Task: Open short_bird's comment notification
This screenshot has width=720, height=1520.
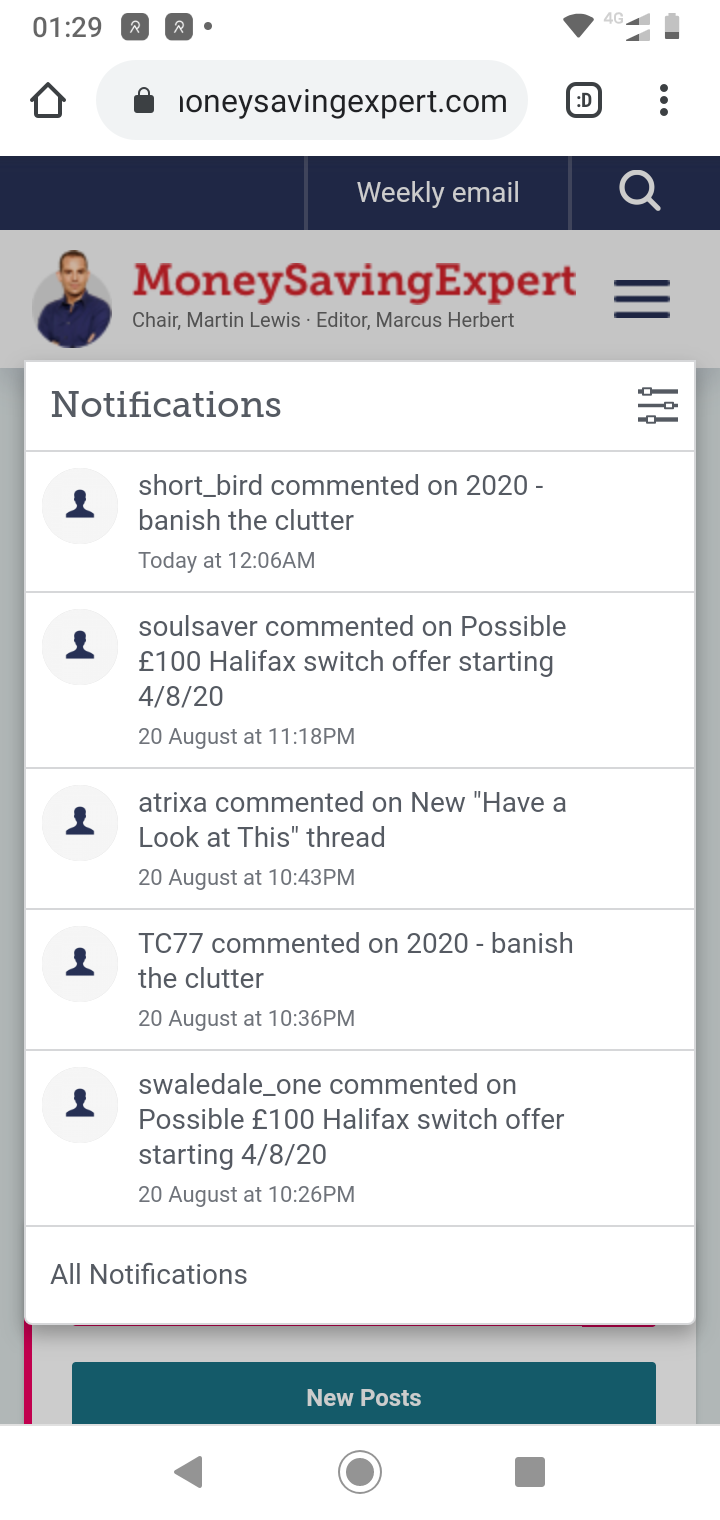Action: pyautogui.click(x=360, y=521)
